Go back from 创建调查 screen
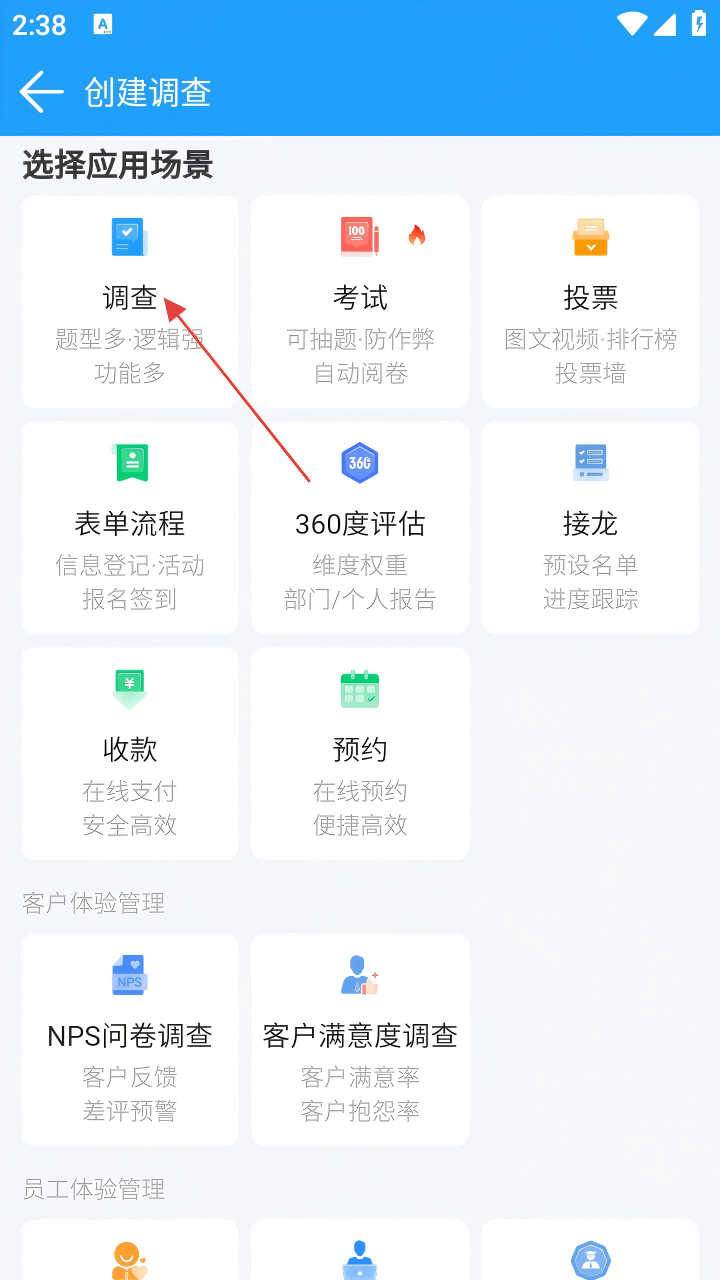This screenshot has width=720, height=1280. click(42, 92)
